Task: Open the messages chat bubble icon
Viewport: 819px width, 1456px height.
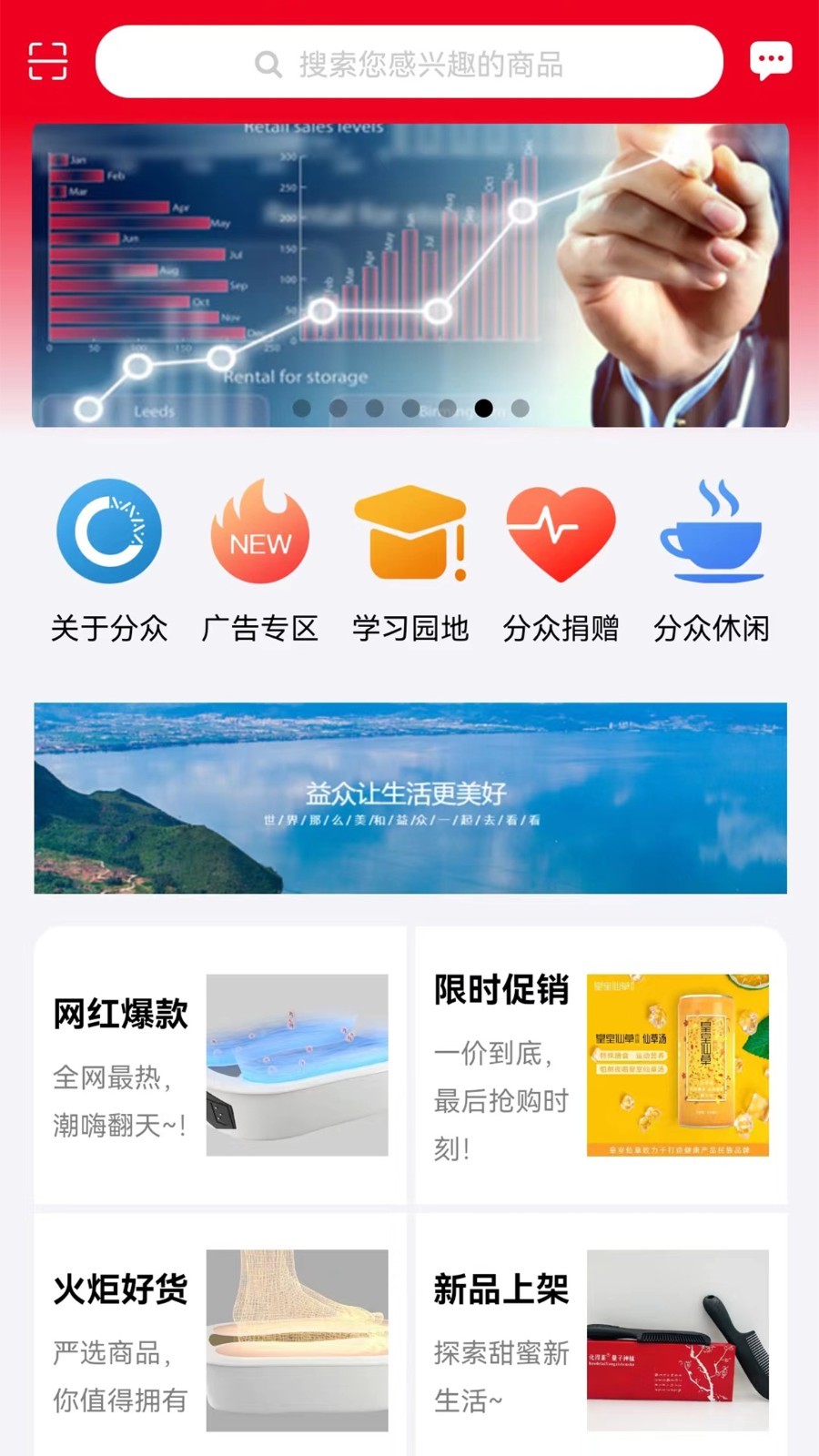Action: point(771,61)
